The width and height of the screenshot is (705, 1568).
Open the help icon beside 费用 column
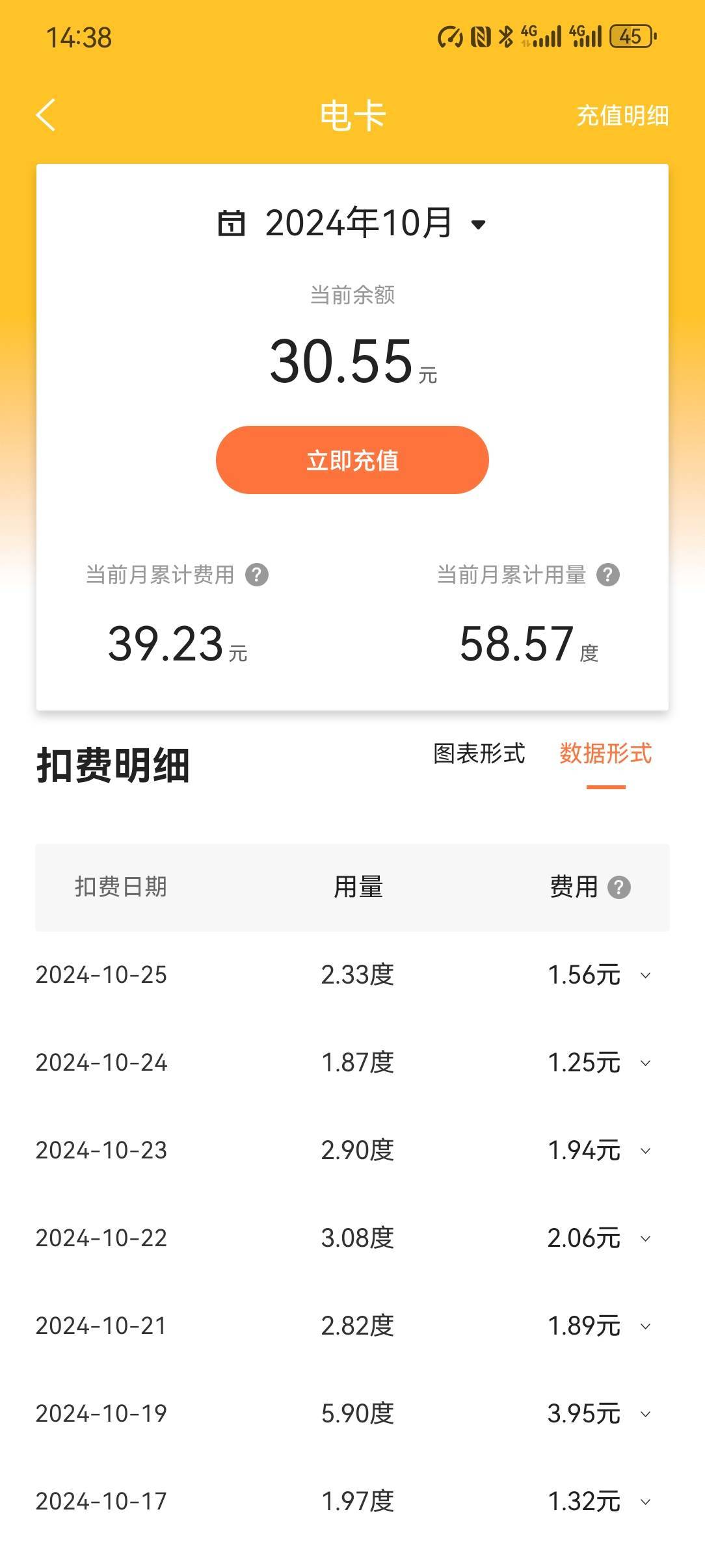(x=619, y=887)
